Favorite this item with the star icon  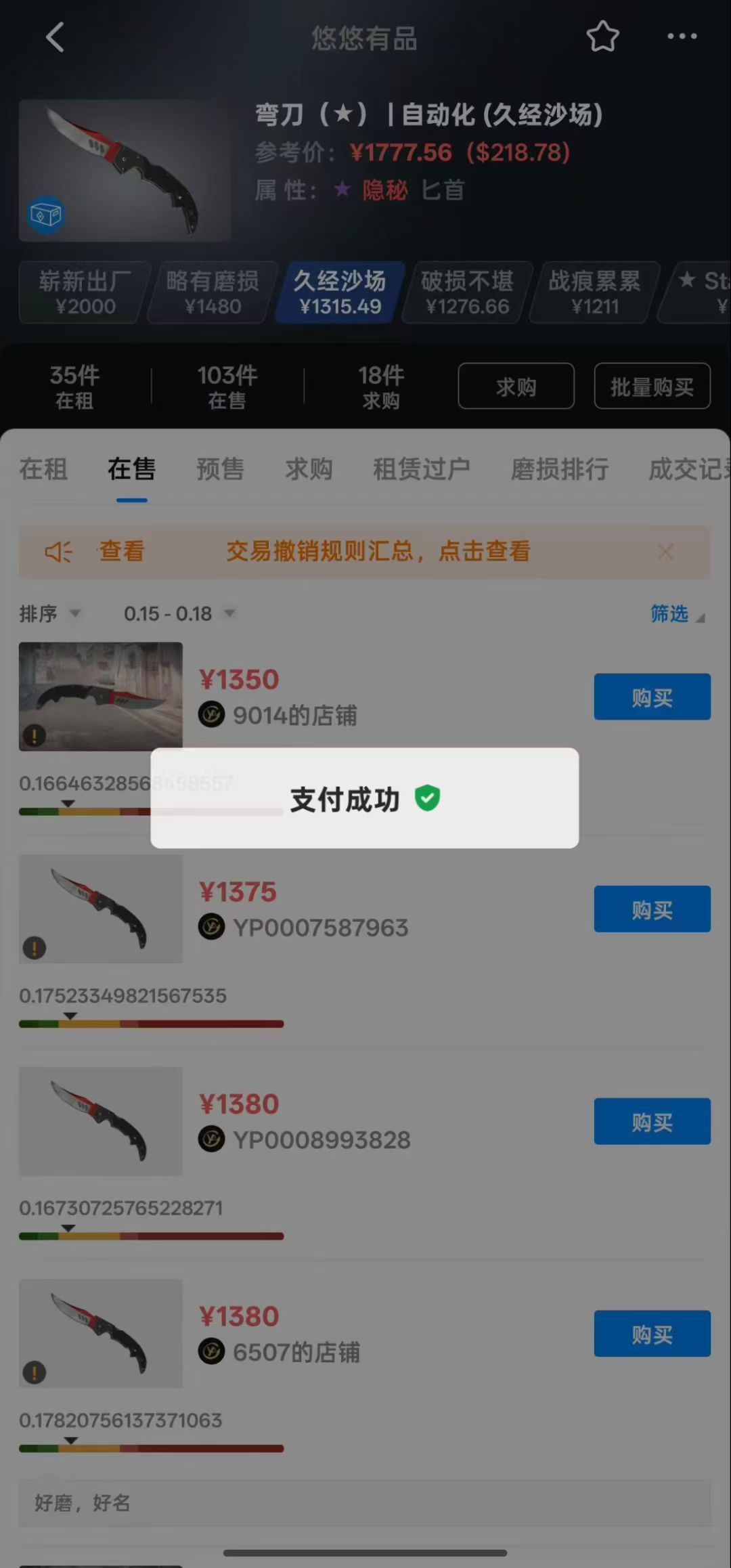602,37
